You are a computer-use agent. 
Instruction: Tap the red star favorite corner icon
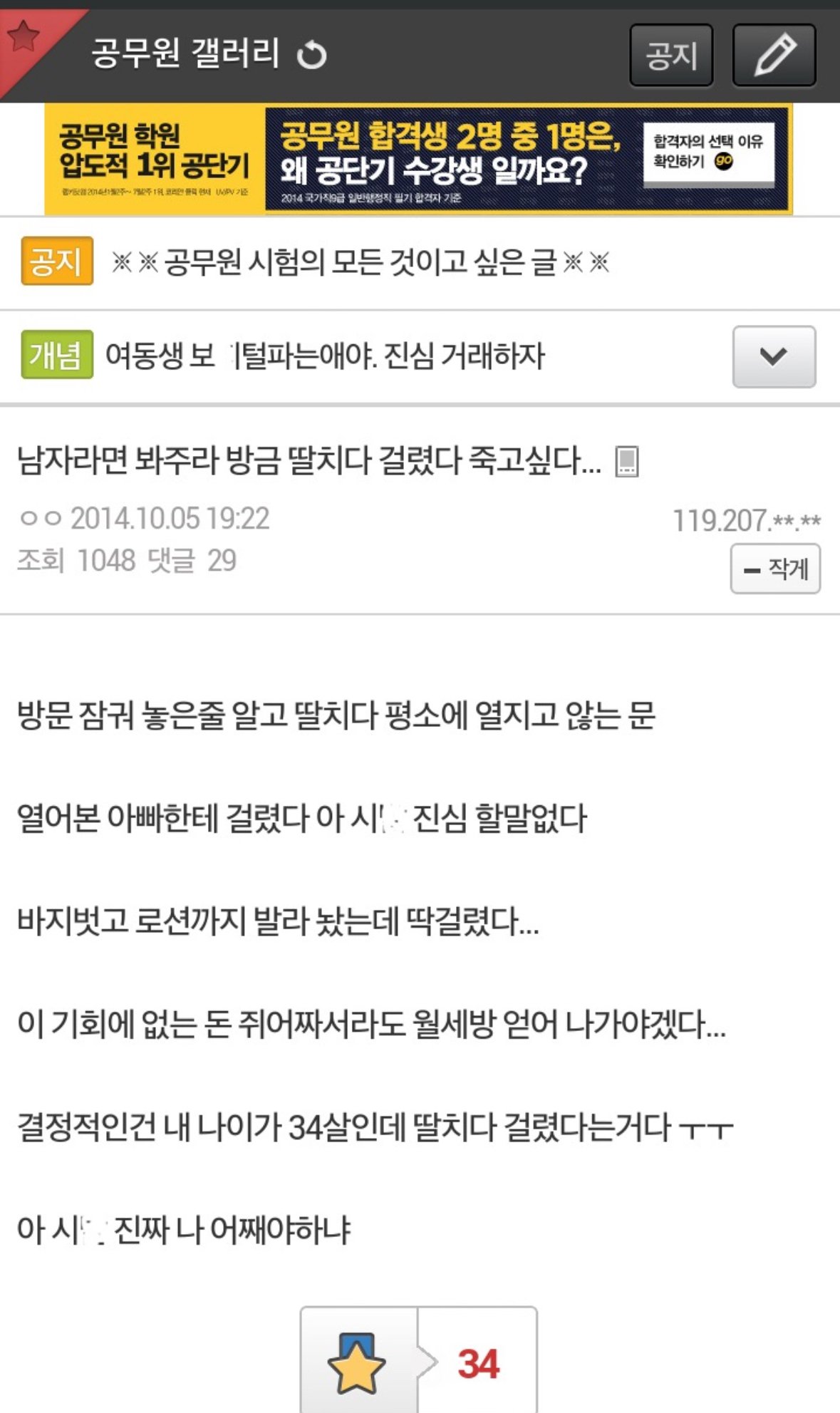23,36
